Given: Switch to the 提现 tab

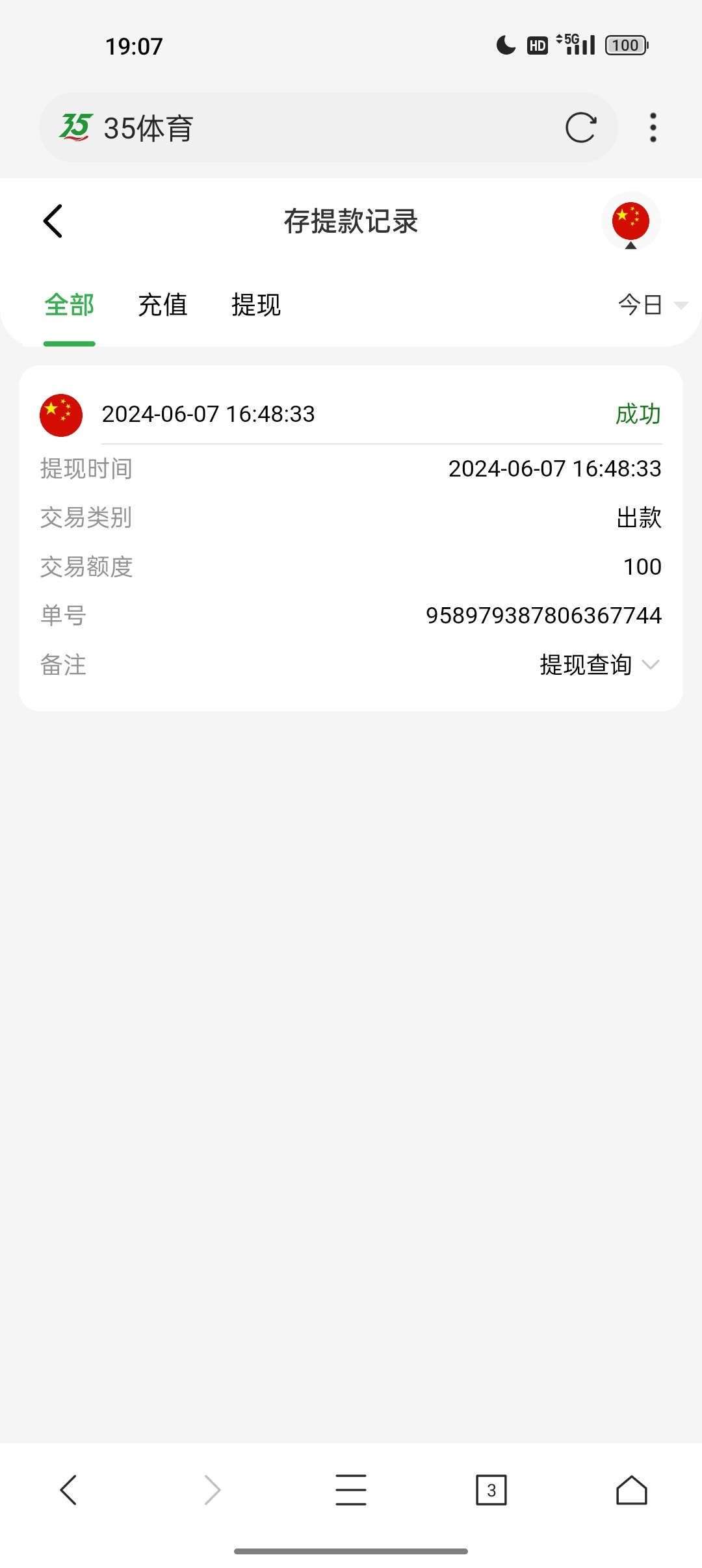Looking at the screenshot, I should pyautogui.click(x=256, y=305).
